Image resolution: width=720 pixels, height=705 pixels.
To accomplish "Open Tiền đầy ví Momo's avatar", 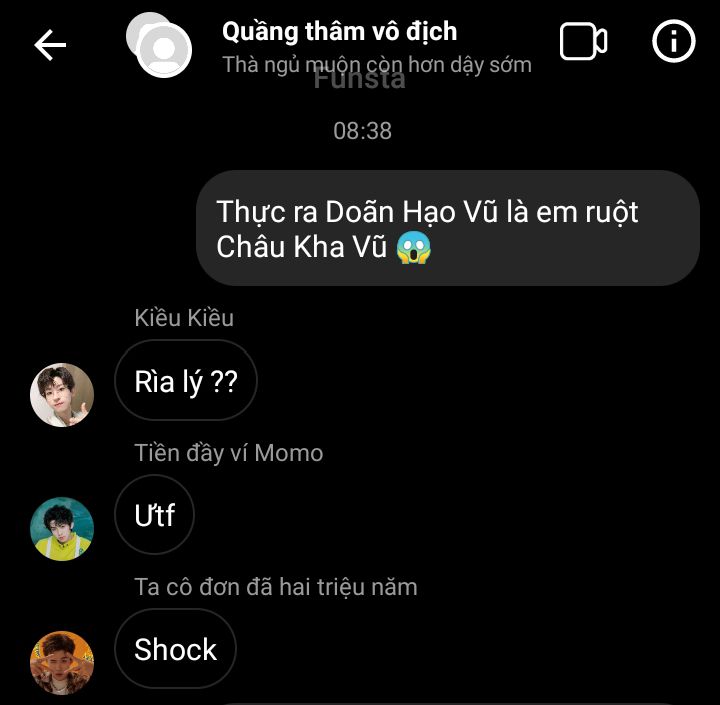I will pyautogui.click(x=62, y=528).
